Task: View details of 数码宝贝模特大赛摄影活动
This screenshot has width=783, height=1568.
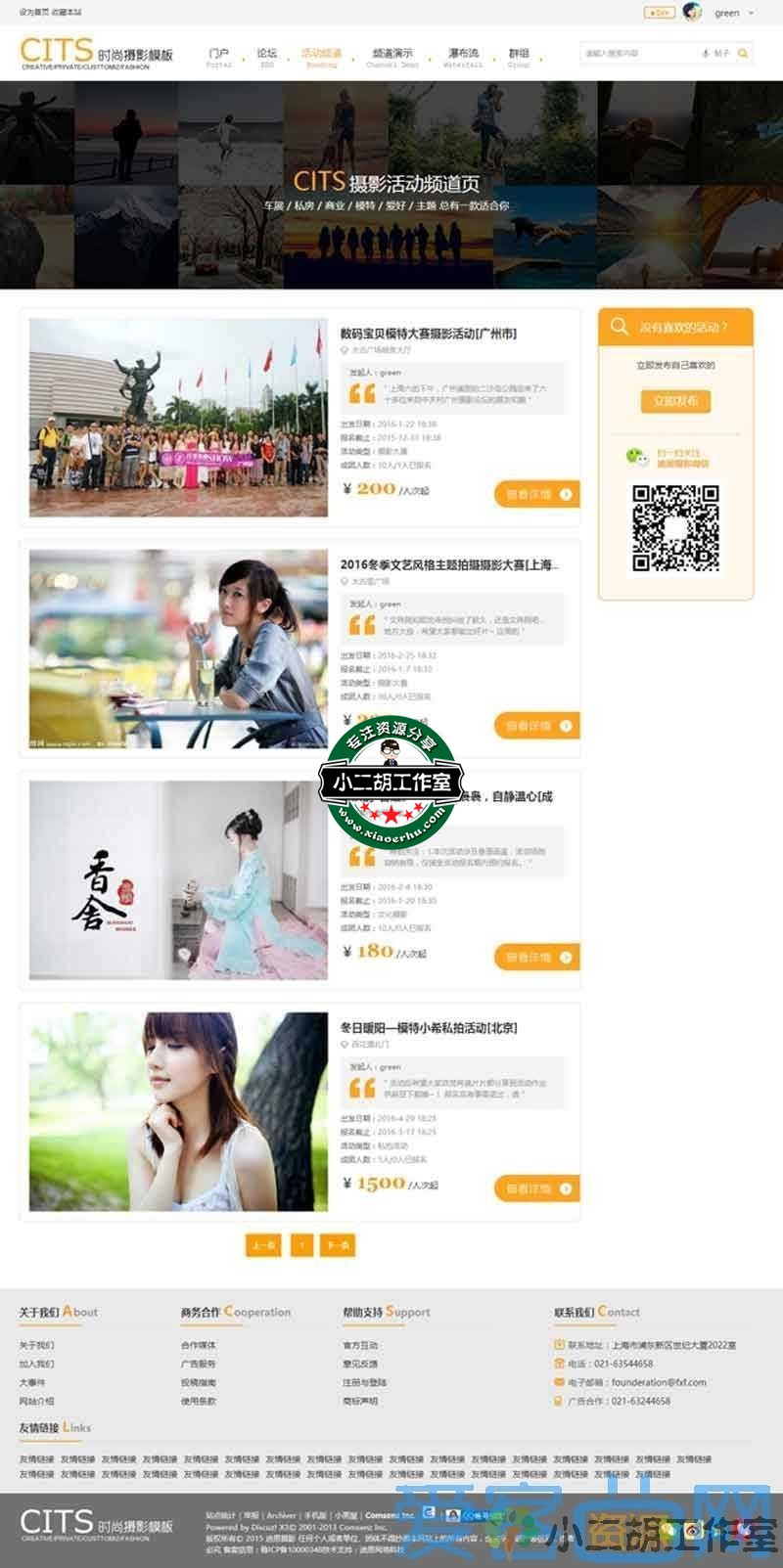Action: tap(537, 494)
